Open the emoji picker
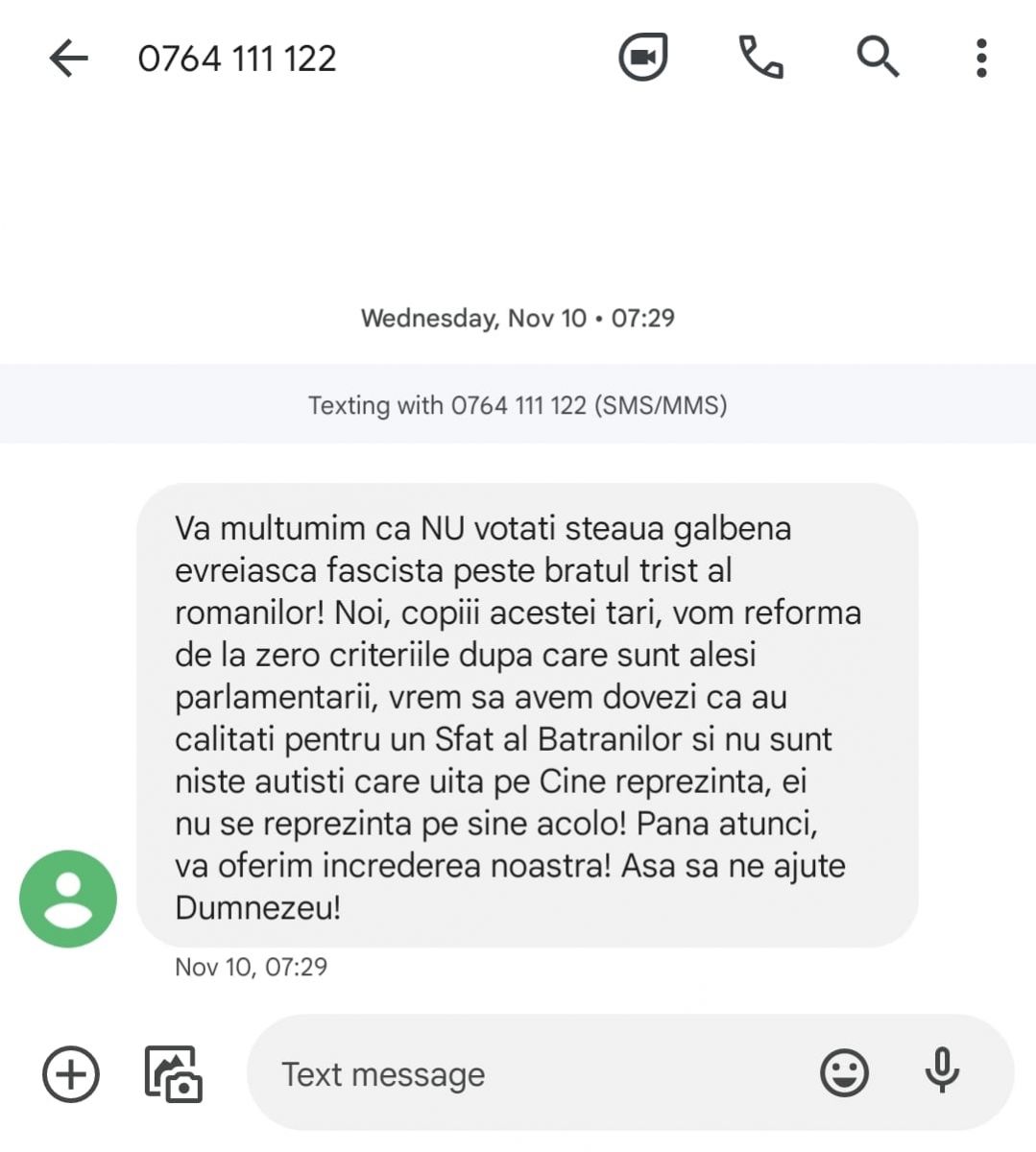The height and width of the screenshot is (1152, 1036). click(x=844, y=1072)
